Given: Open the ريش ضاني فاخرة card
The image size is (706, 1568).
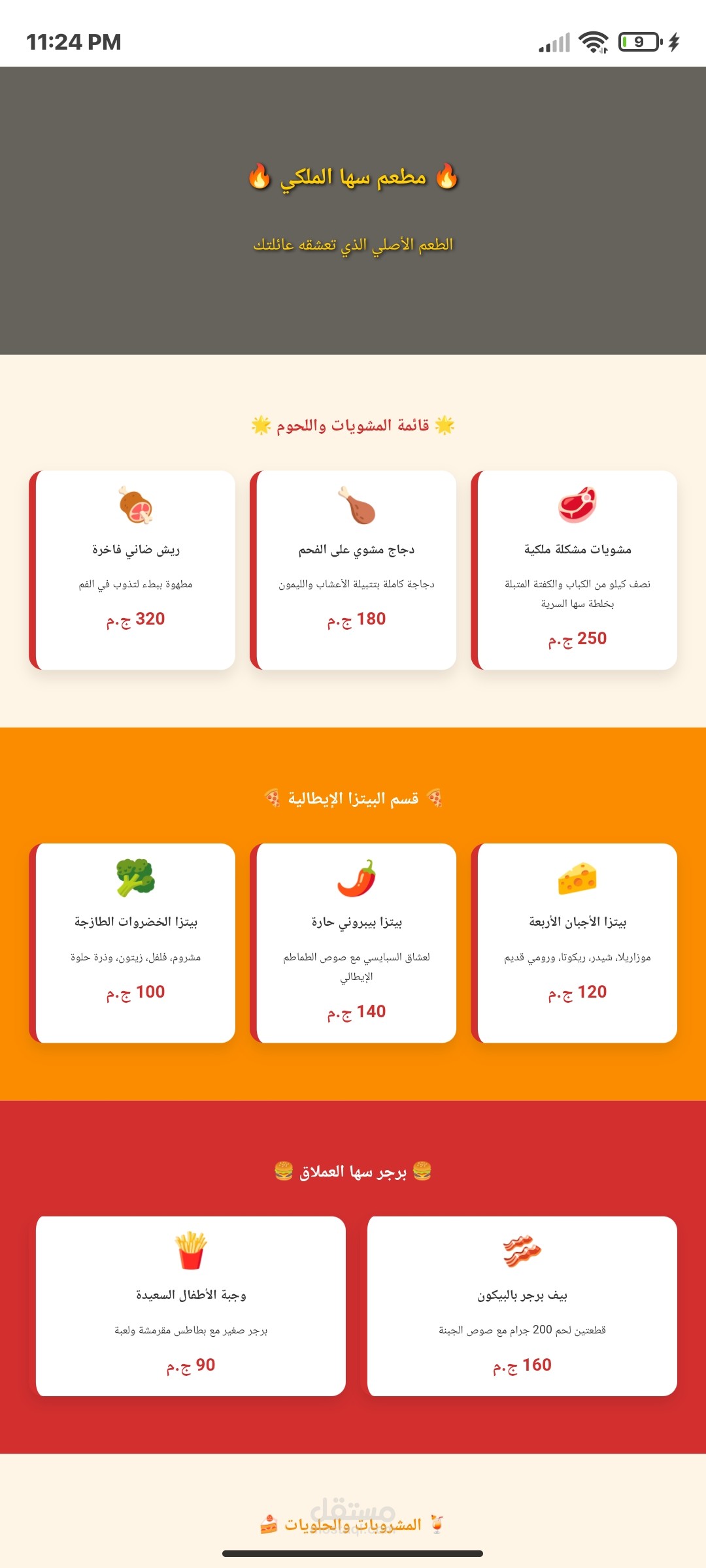Looking at the screenshot, I should coord(135,570).
